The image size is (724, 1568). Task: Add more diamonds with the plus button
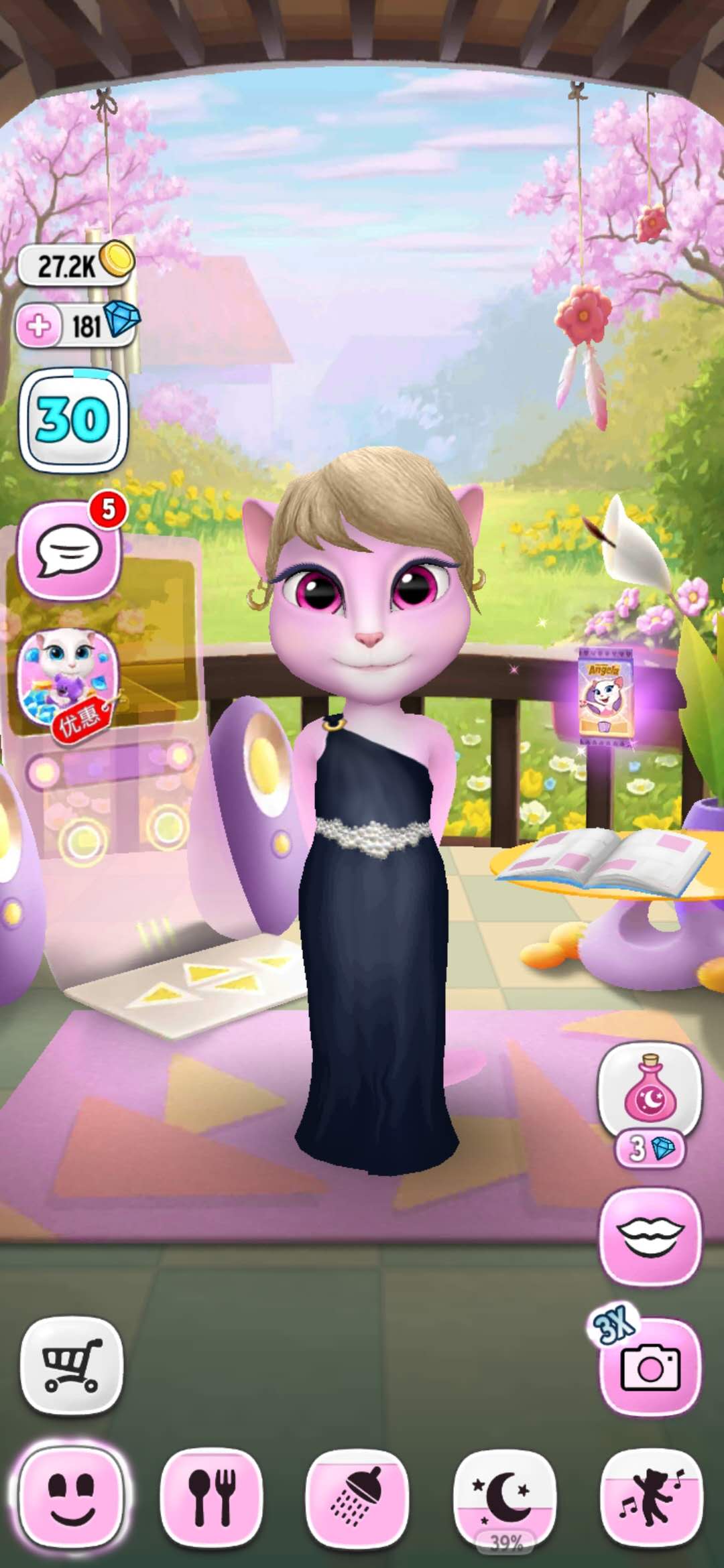tap(38, 326)
